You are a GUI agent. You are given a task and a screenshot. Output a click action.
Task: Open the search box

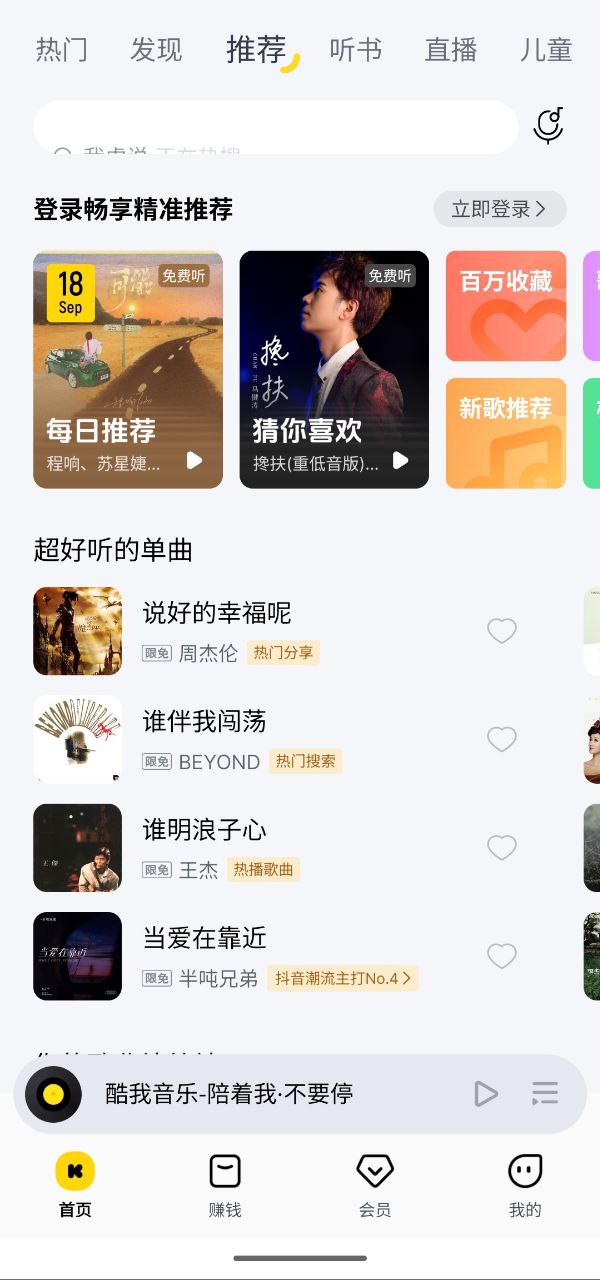tap(275, 128)
